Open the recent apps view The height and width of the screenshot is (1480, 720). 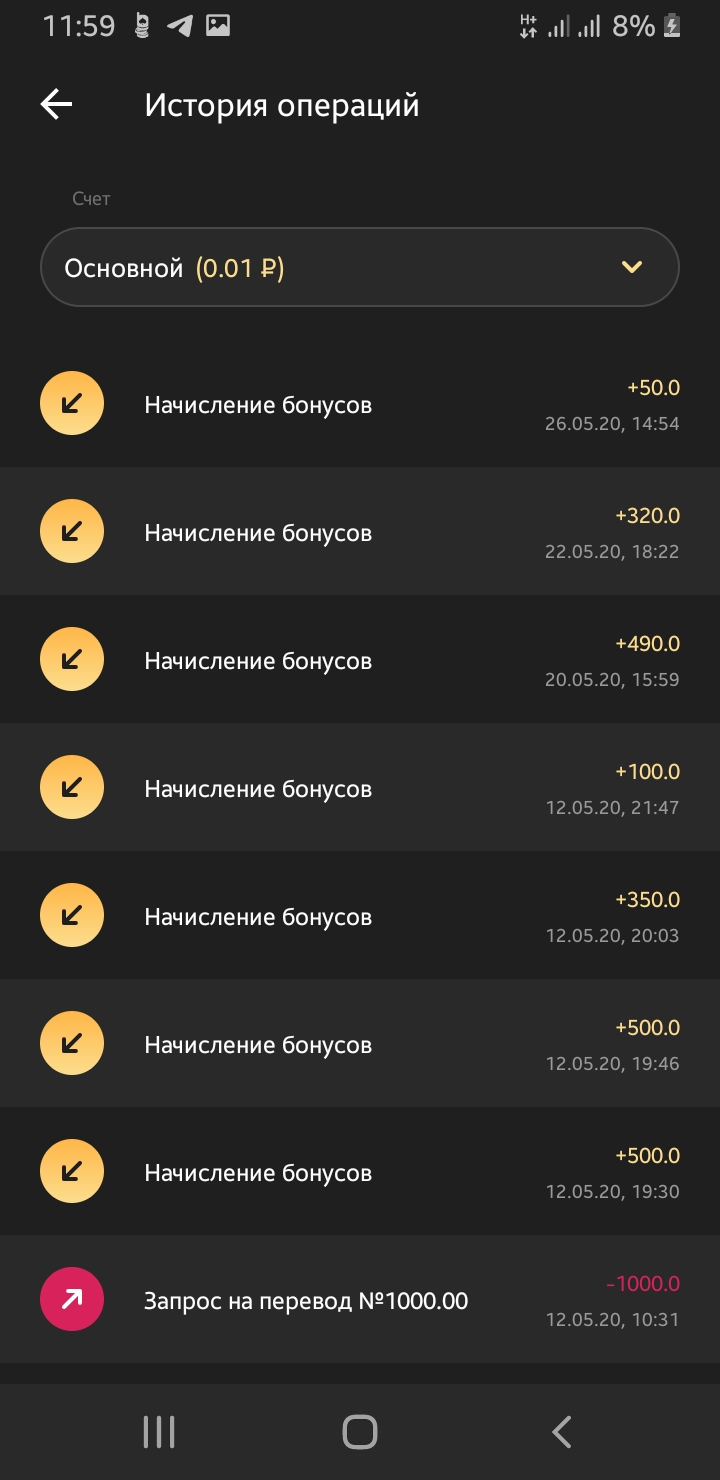coord(159,1432)
